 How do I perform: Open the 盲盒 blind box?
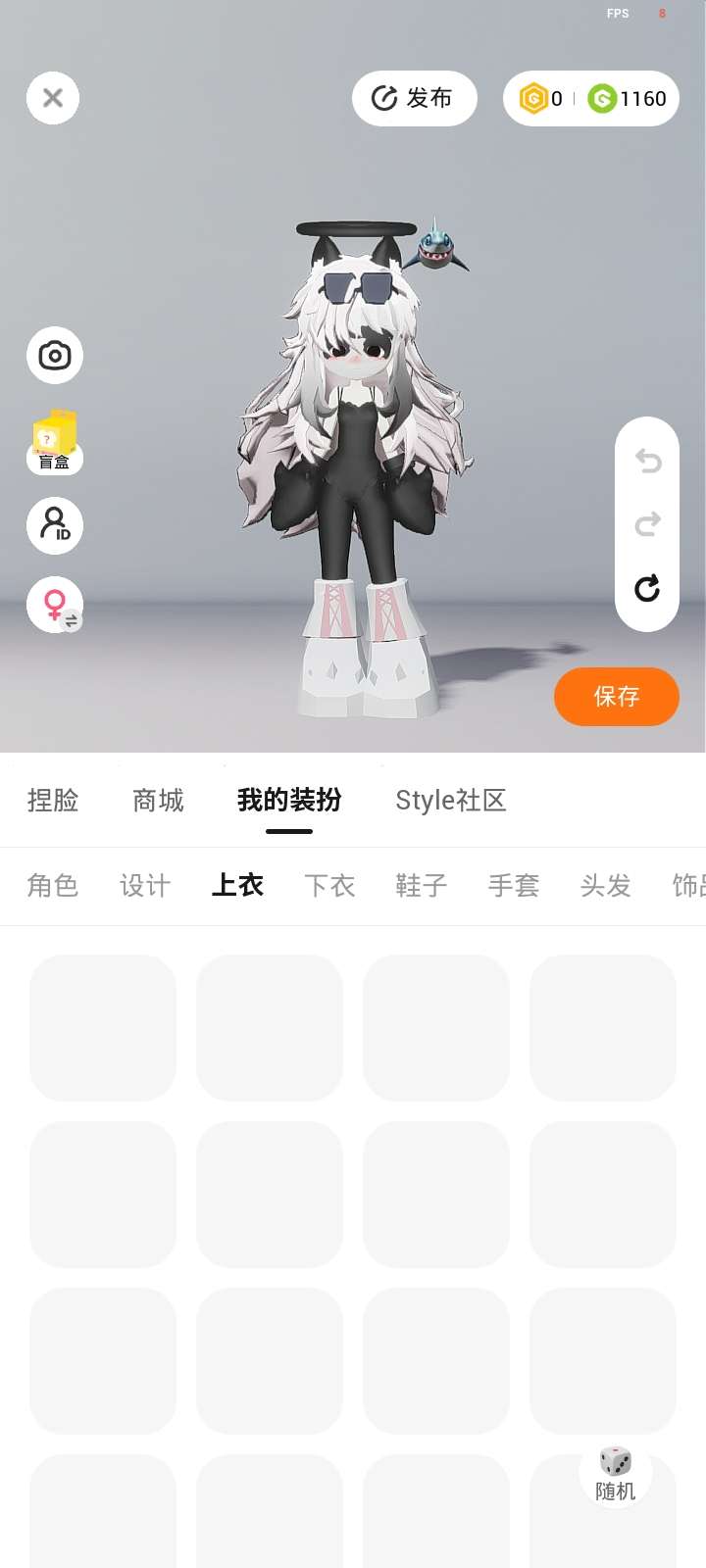coord(55,443)
